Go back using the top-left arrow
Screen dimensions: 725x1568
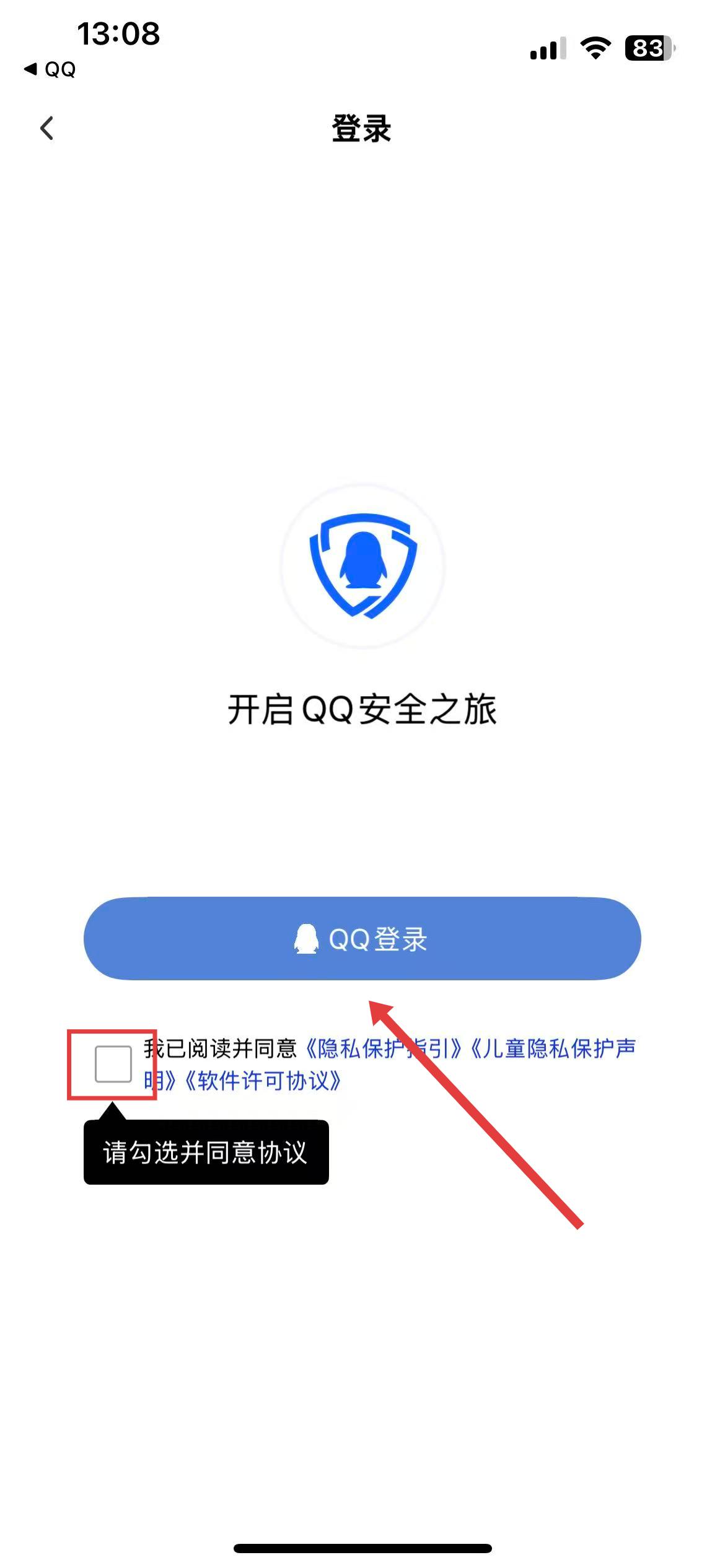47,128
